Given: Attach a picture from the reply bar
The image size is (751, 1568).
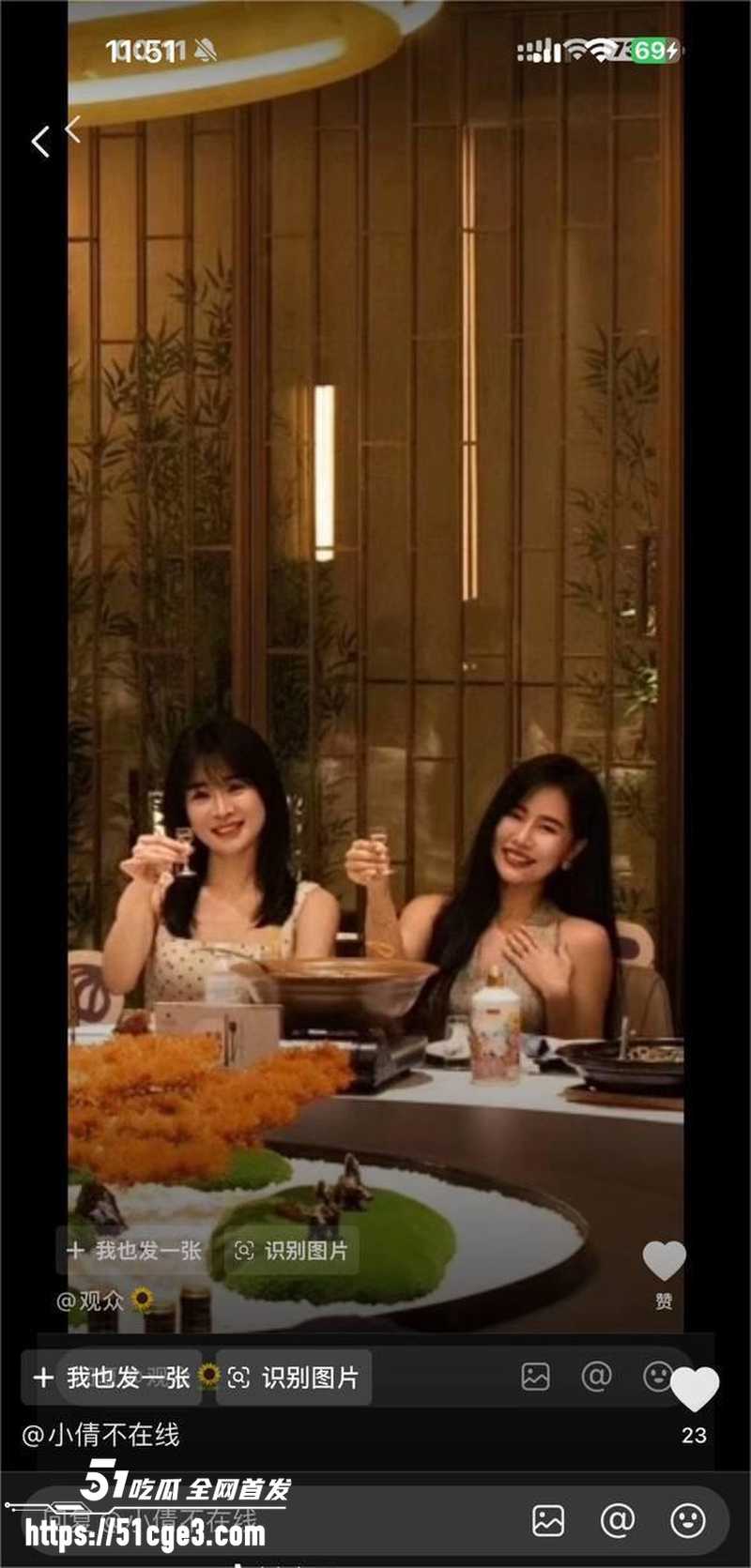Looking at the screenshot, I should (x=548, y=1520).
